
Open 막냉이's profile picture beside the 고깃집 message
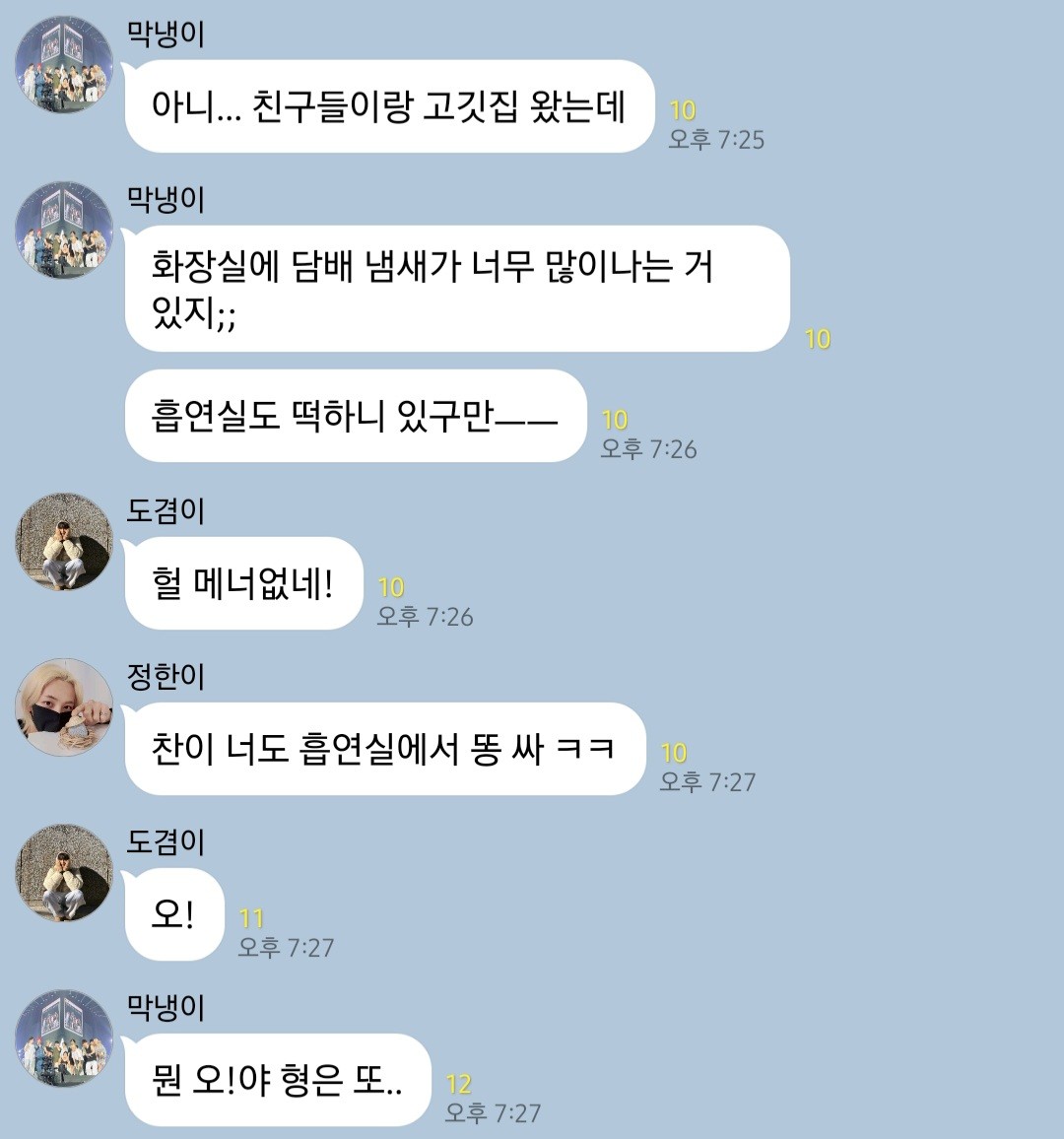coord(64,65)
